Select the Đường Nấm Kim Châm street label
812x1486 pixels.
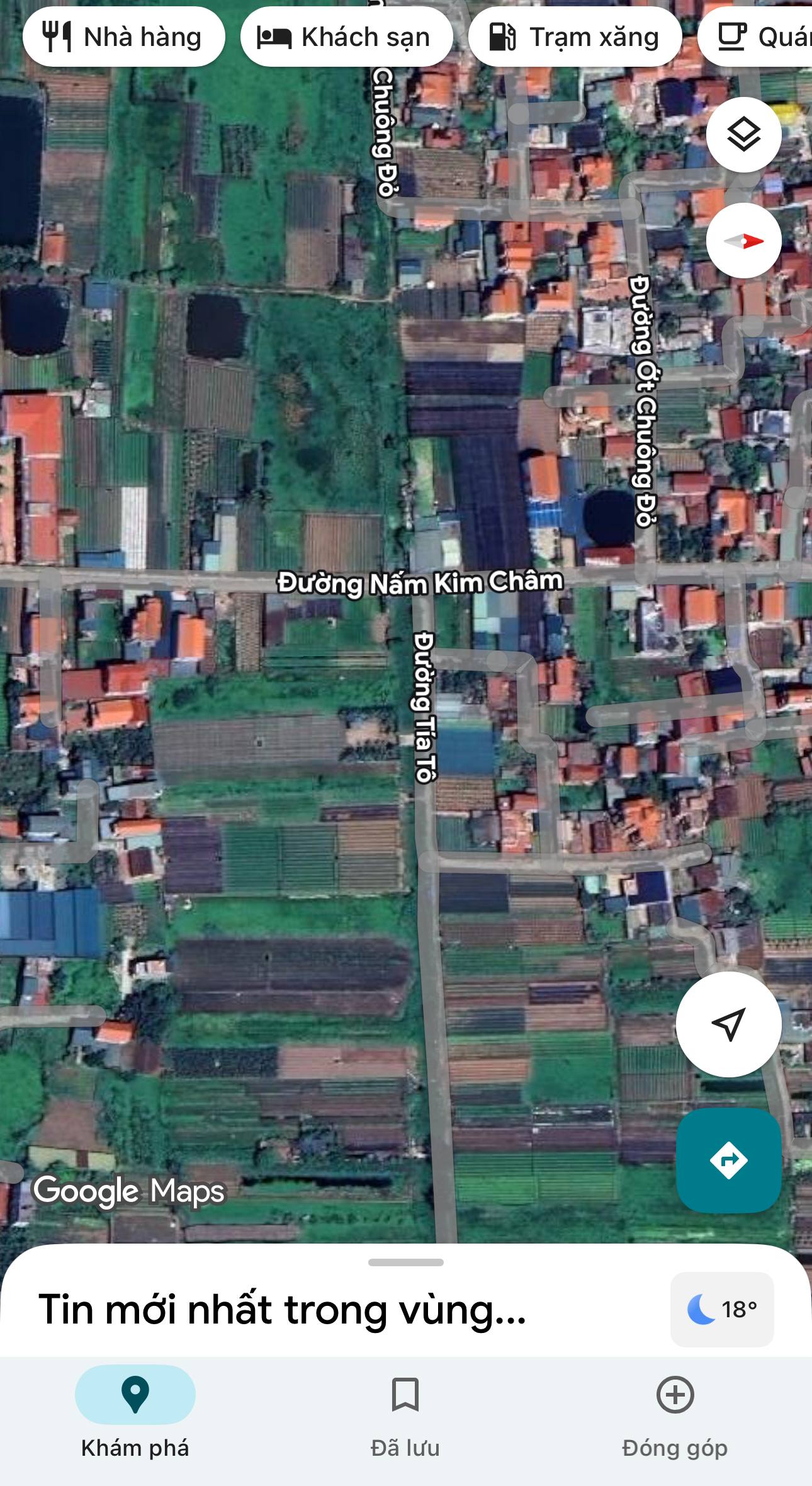point(421,582)
